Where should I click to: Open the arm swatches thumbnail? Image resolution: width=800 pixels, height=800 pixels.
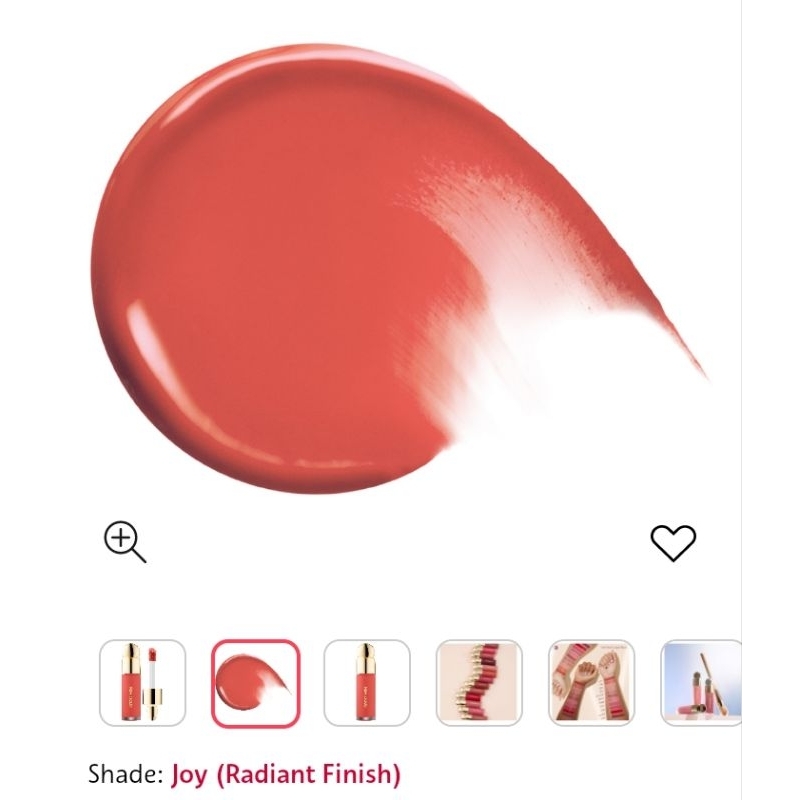[x=591, y=683]
